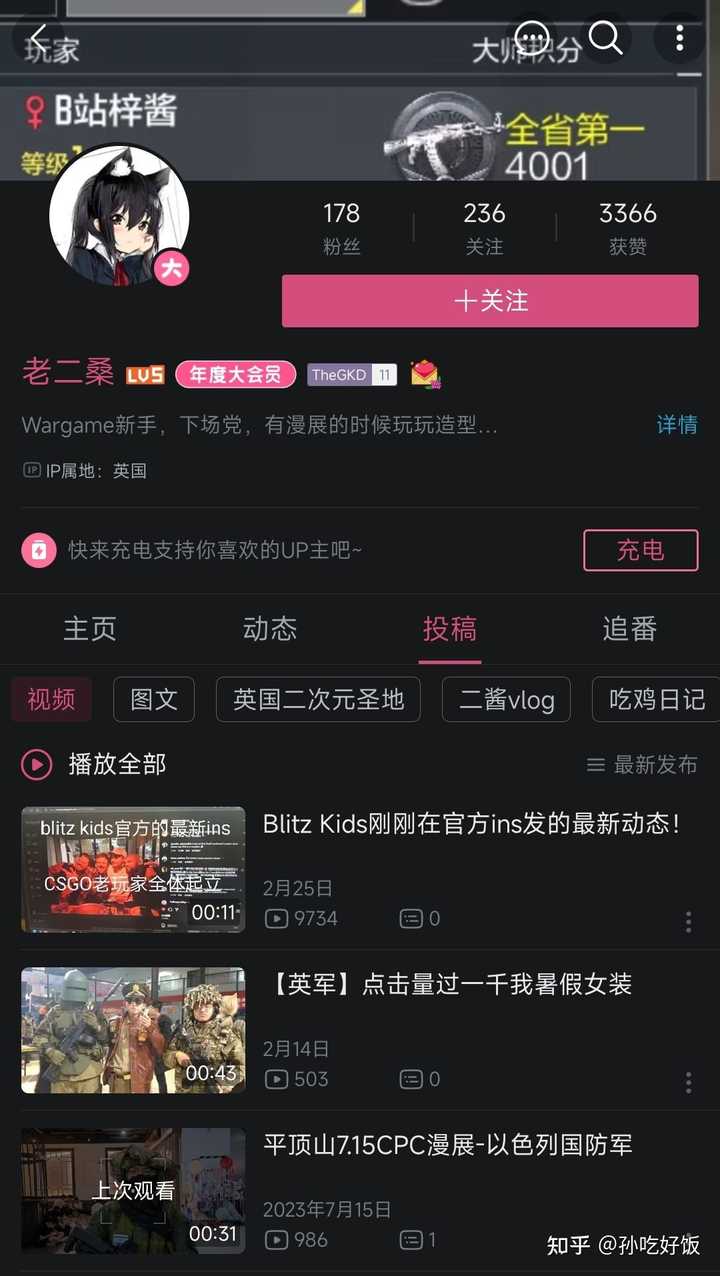Viewport: 720px width, 1276px height.
Task: Select the 图文 chip
Action: [154, 699]
